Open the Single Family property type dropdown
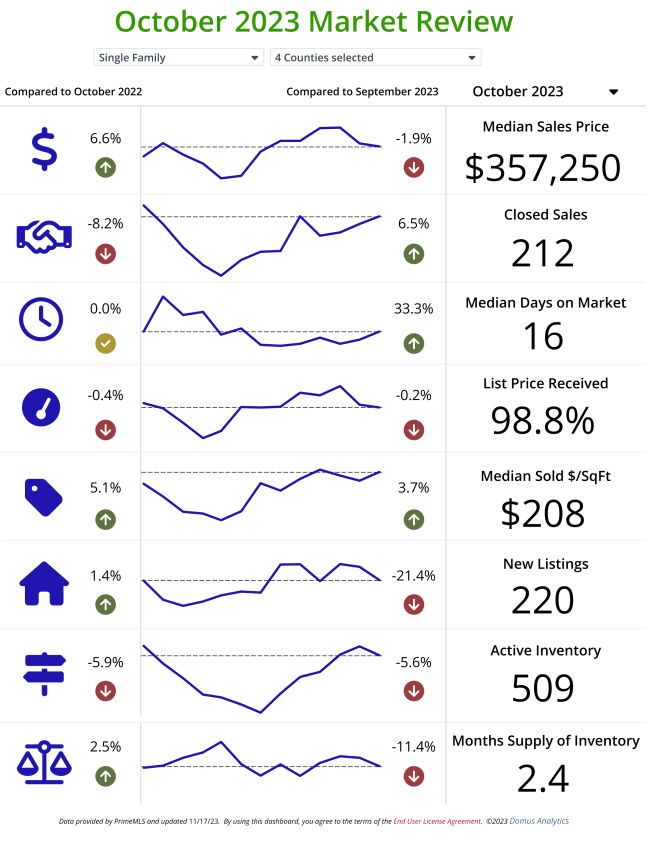The image size is (650, 841). [178, 58]
